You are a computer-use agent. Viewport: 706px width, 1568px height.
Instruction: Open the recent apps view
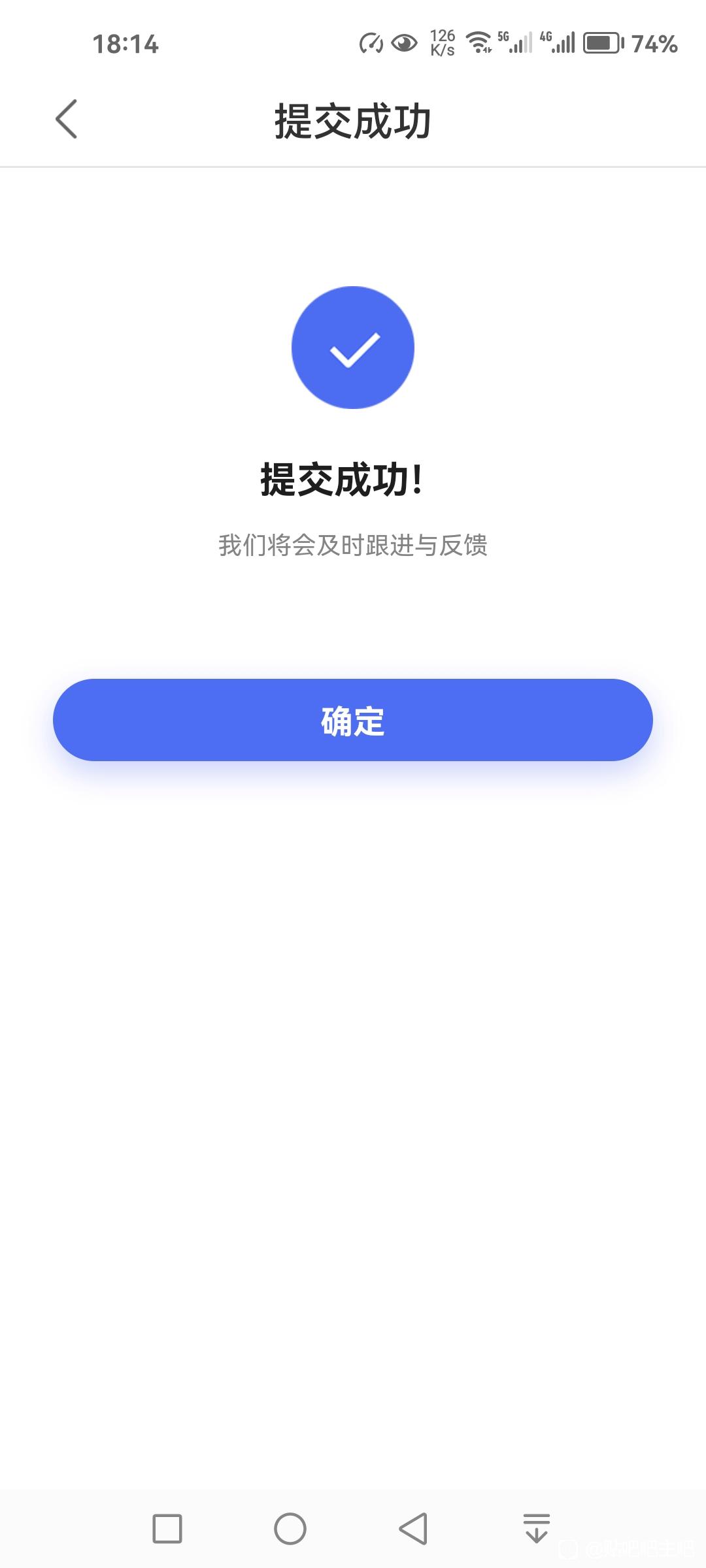pos(167,1529)
